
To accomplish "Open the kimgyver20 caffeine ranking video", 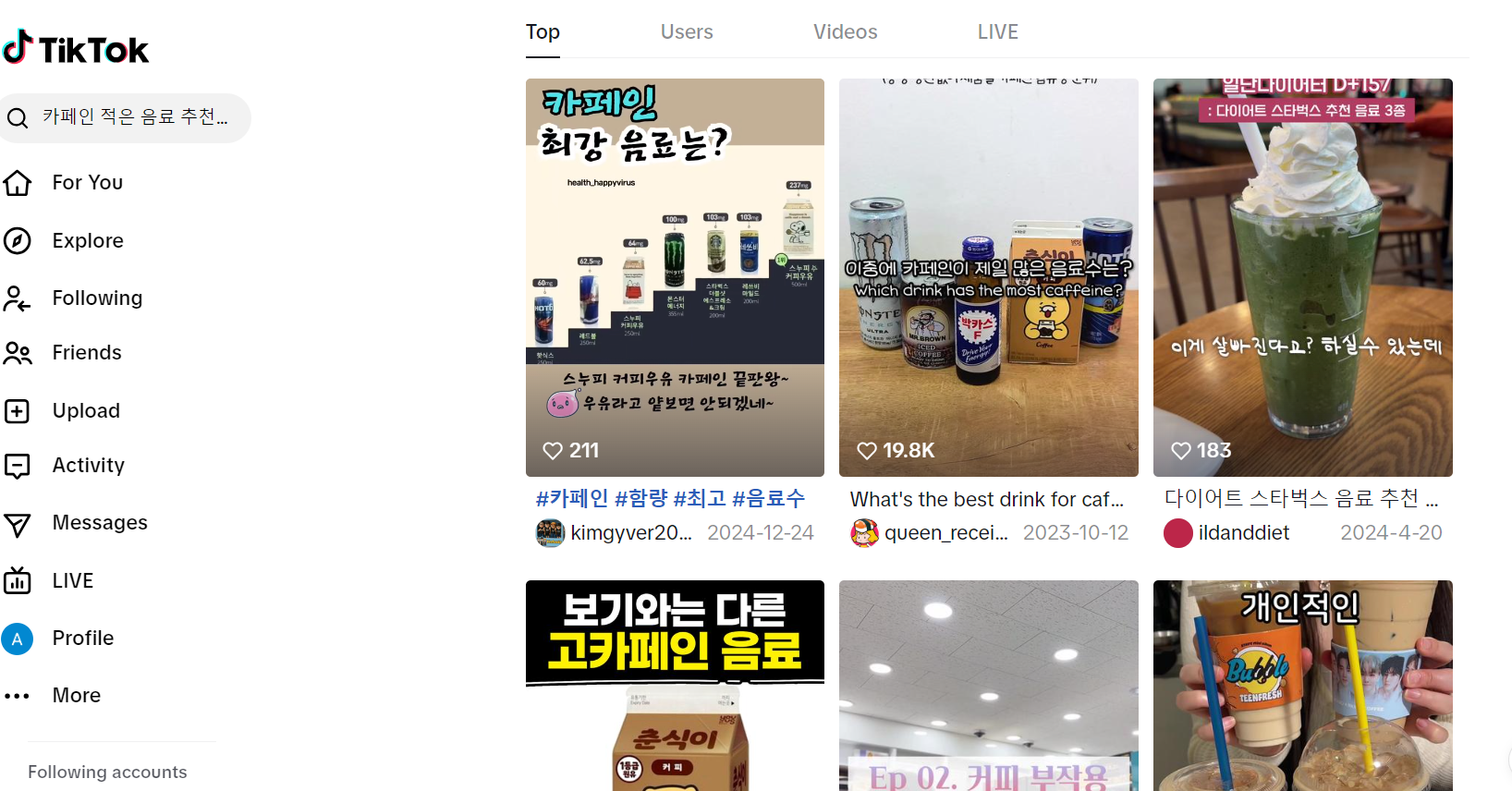I will [x=675, y=277].
